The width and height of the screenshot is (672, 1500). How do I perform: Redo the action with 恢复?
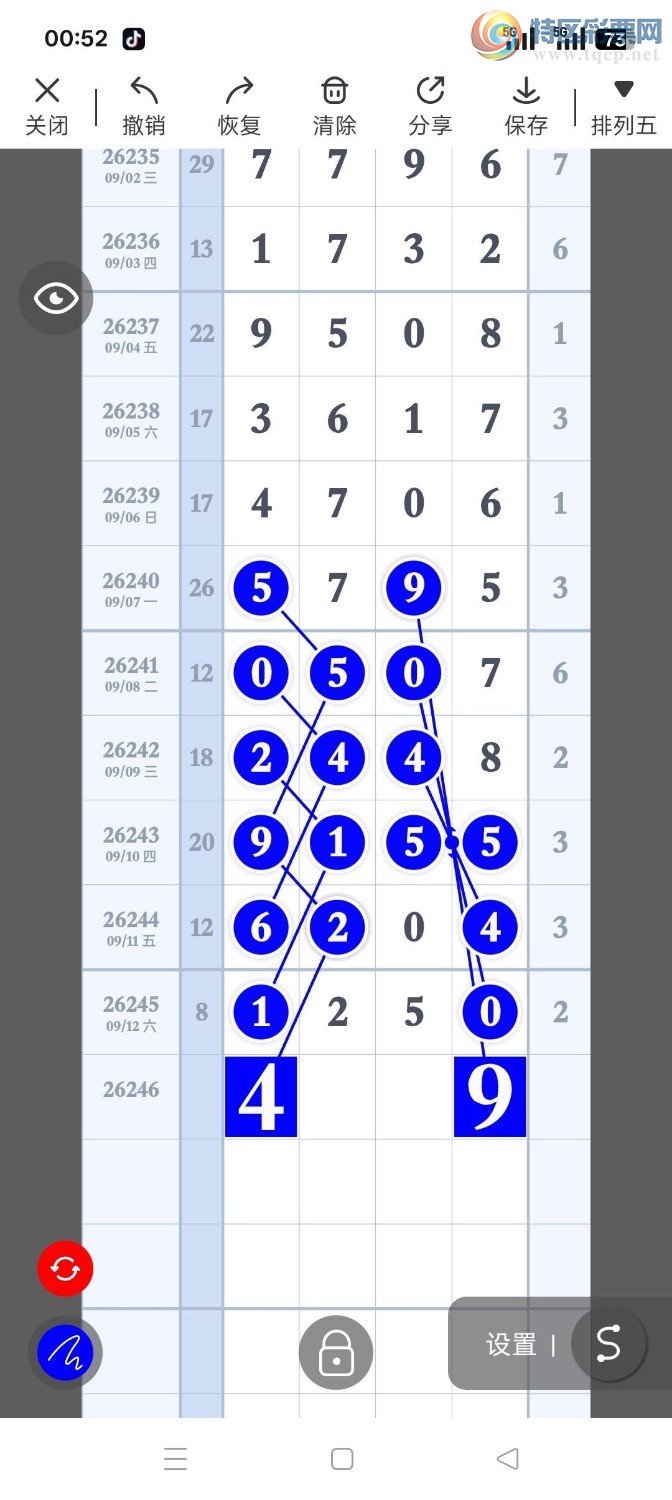coord(240,107)
